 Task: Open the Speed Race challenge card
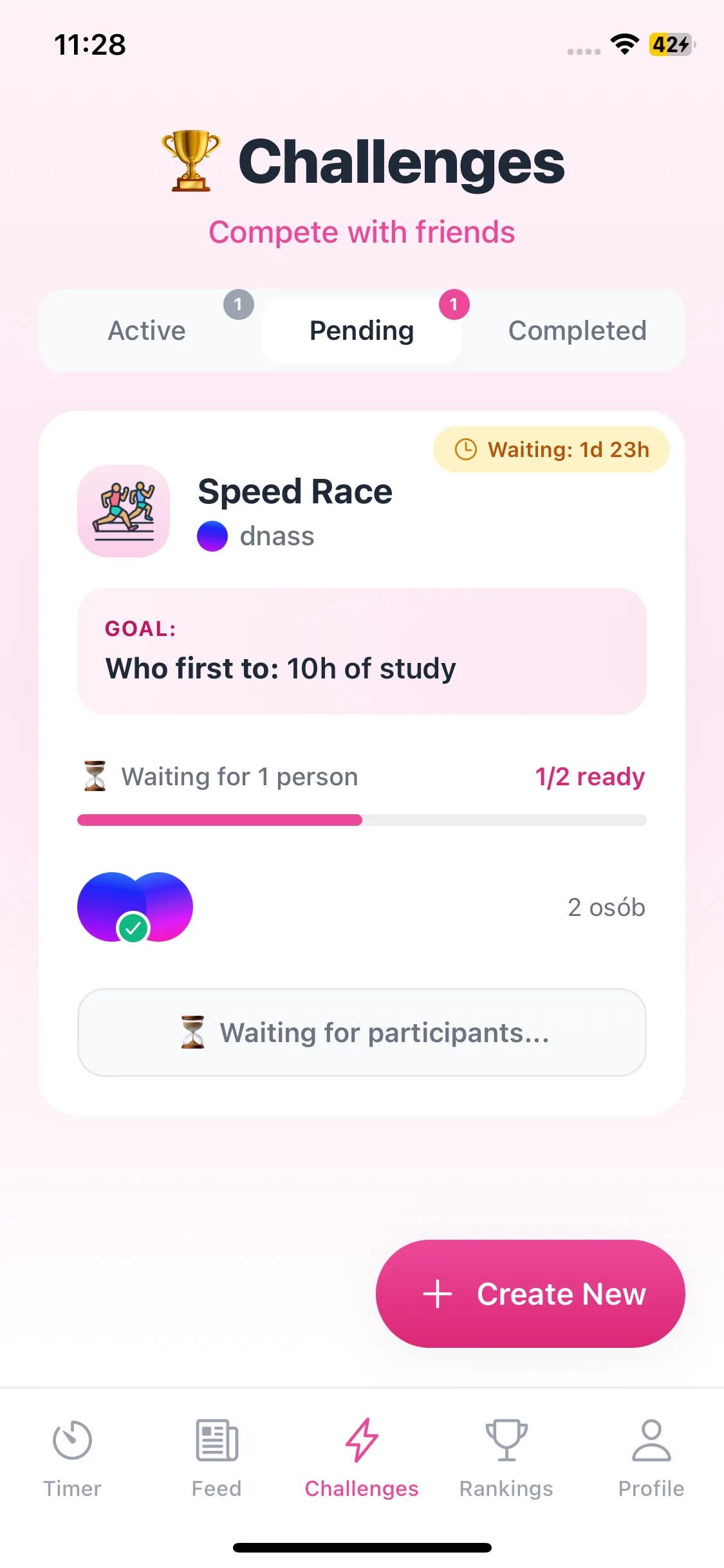pos(295,492)
